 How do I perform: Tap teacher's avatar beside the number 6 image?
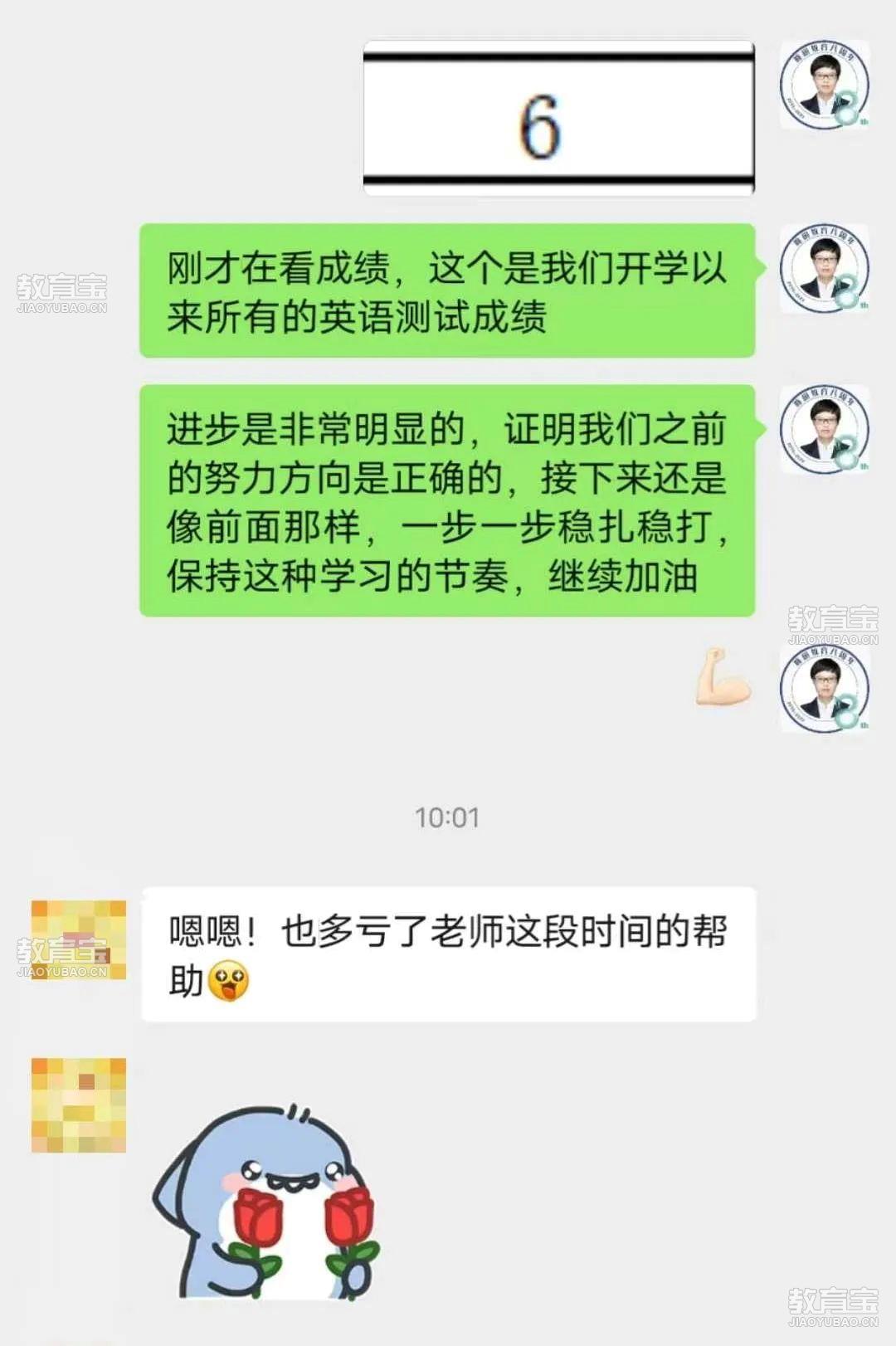[x=825, y=85]
